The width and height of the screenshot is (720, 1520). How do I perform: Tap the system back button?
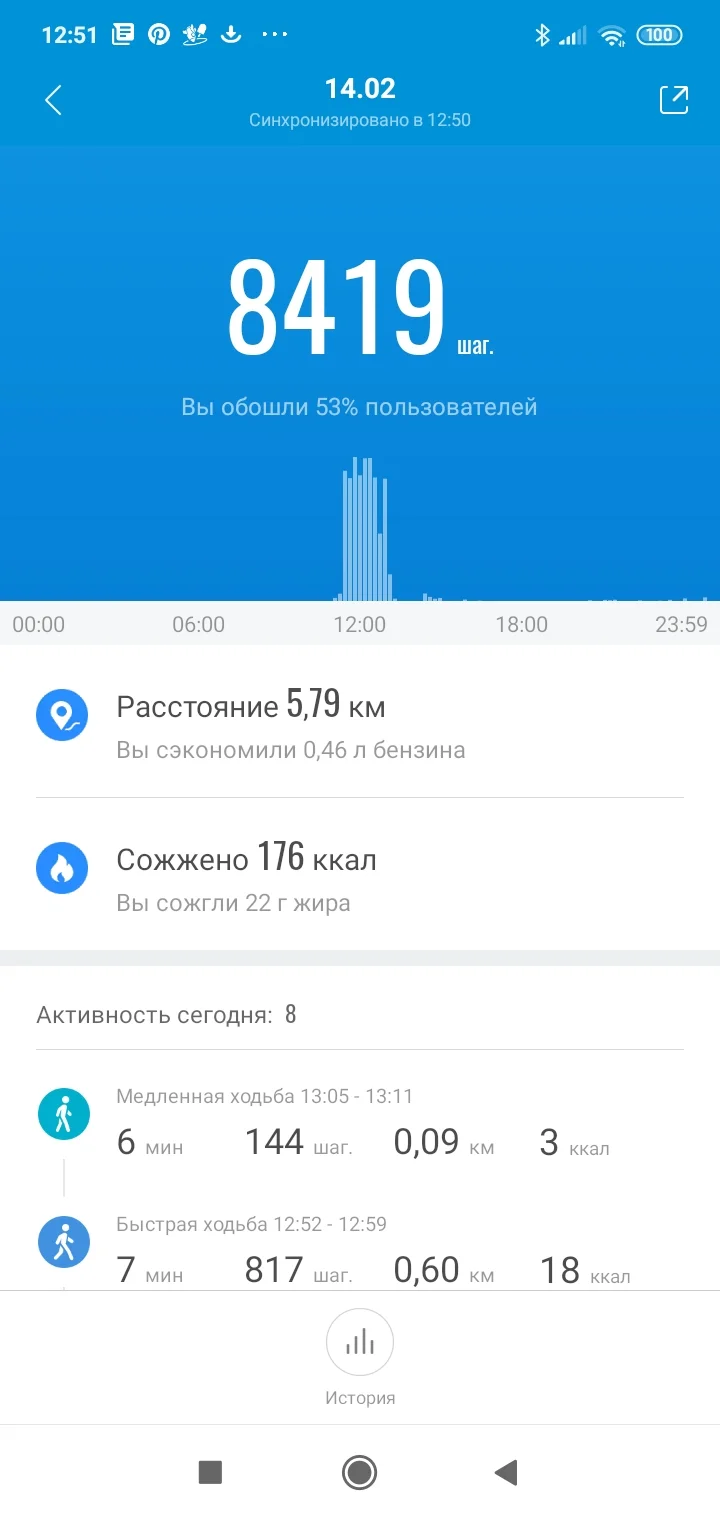(x=506, y=1472)
